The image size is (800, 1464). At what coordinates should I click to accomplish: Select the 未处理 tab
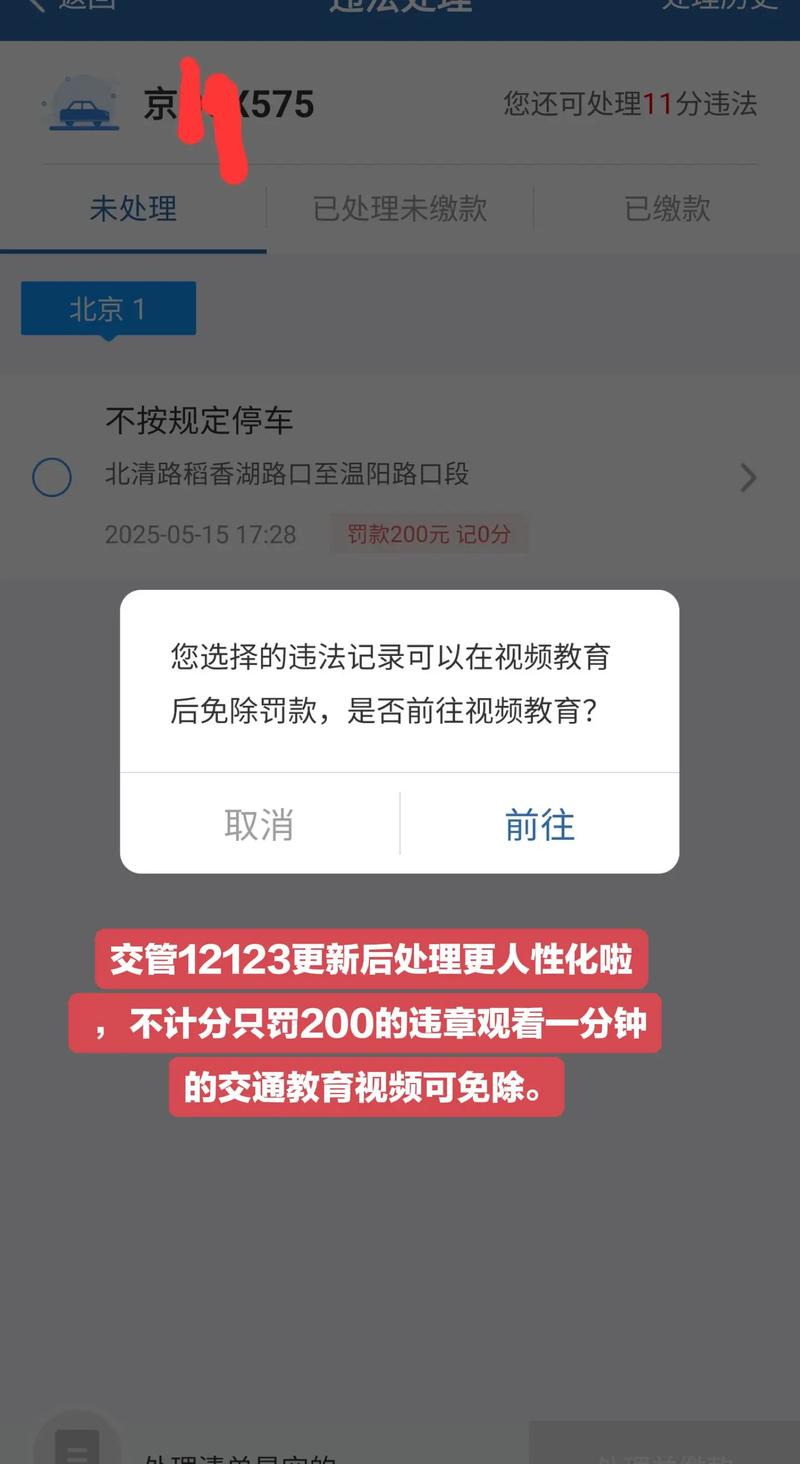tap(133, 210)
